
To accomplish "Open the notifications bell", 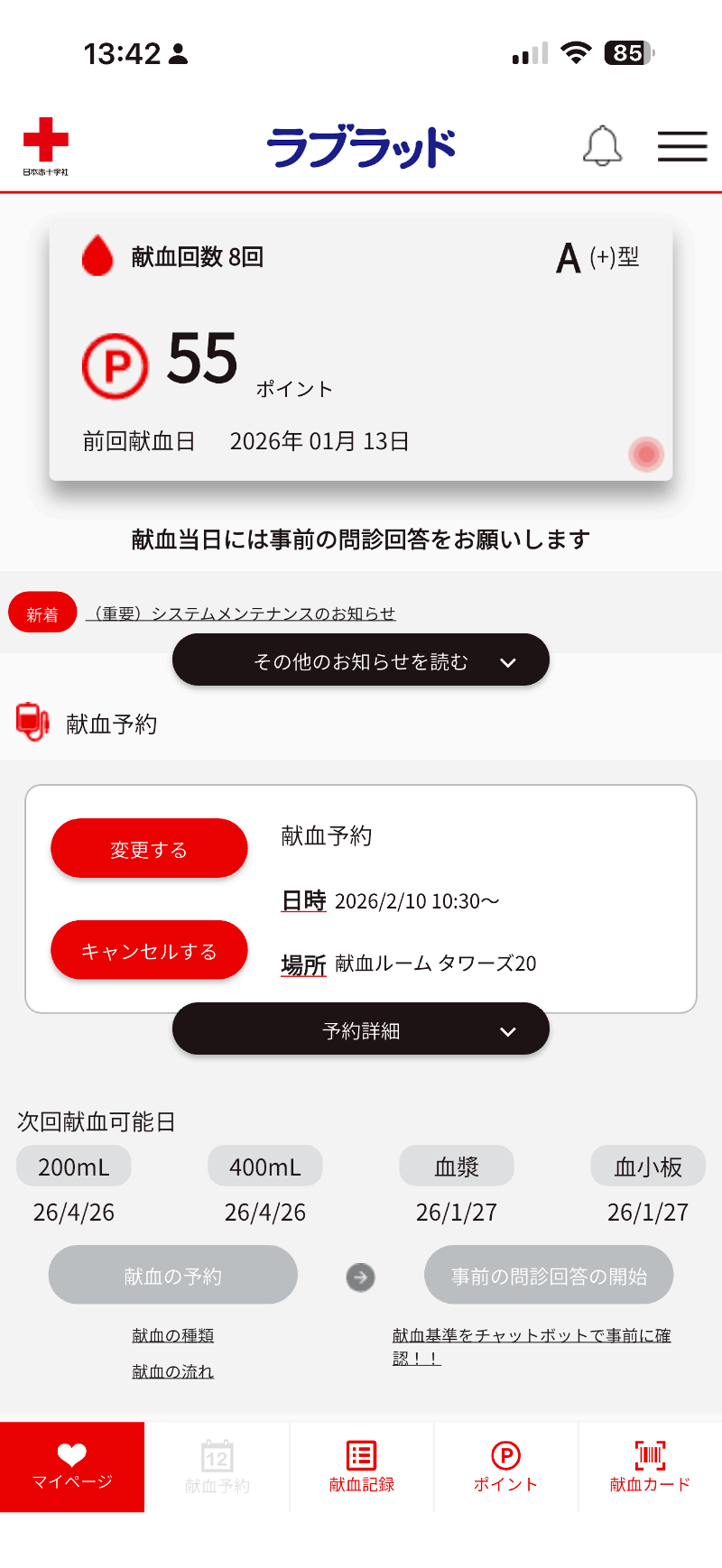I will (x=602, y=146).
